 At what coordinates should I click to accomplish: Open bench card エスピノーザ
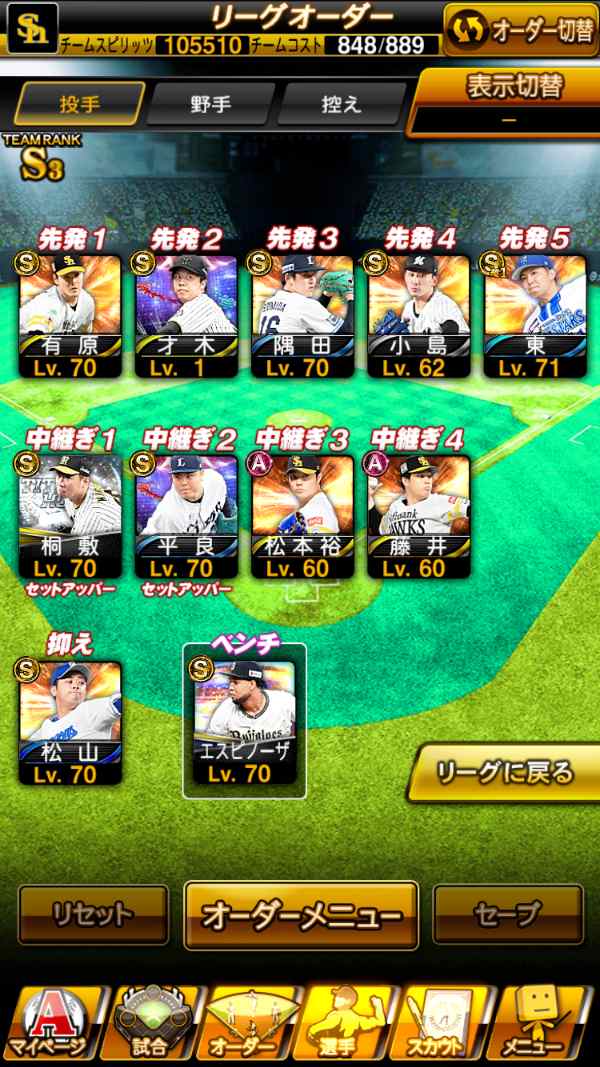[x=244, y=723]
